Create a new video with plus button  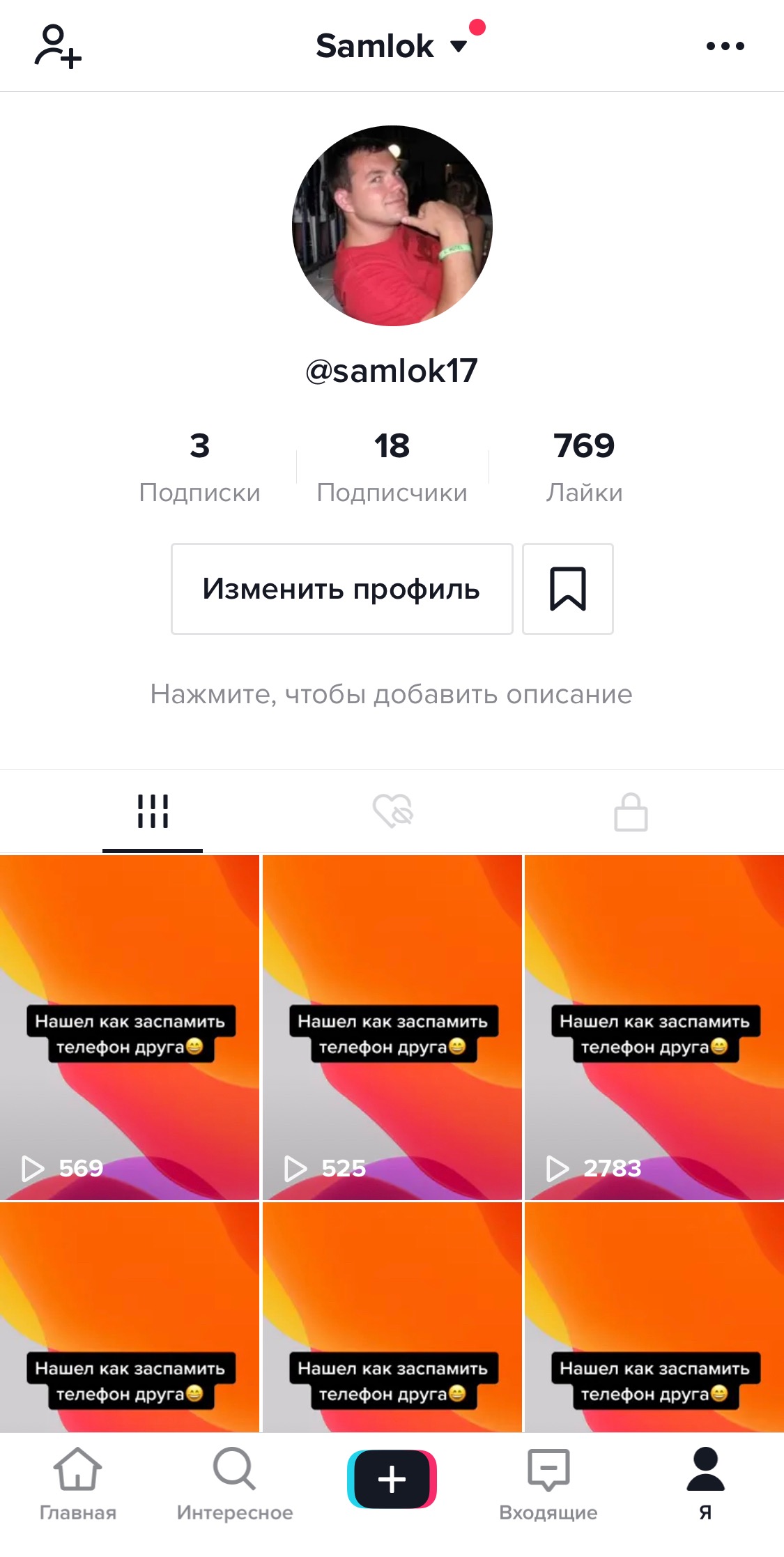click(x=392, y=1479)
